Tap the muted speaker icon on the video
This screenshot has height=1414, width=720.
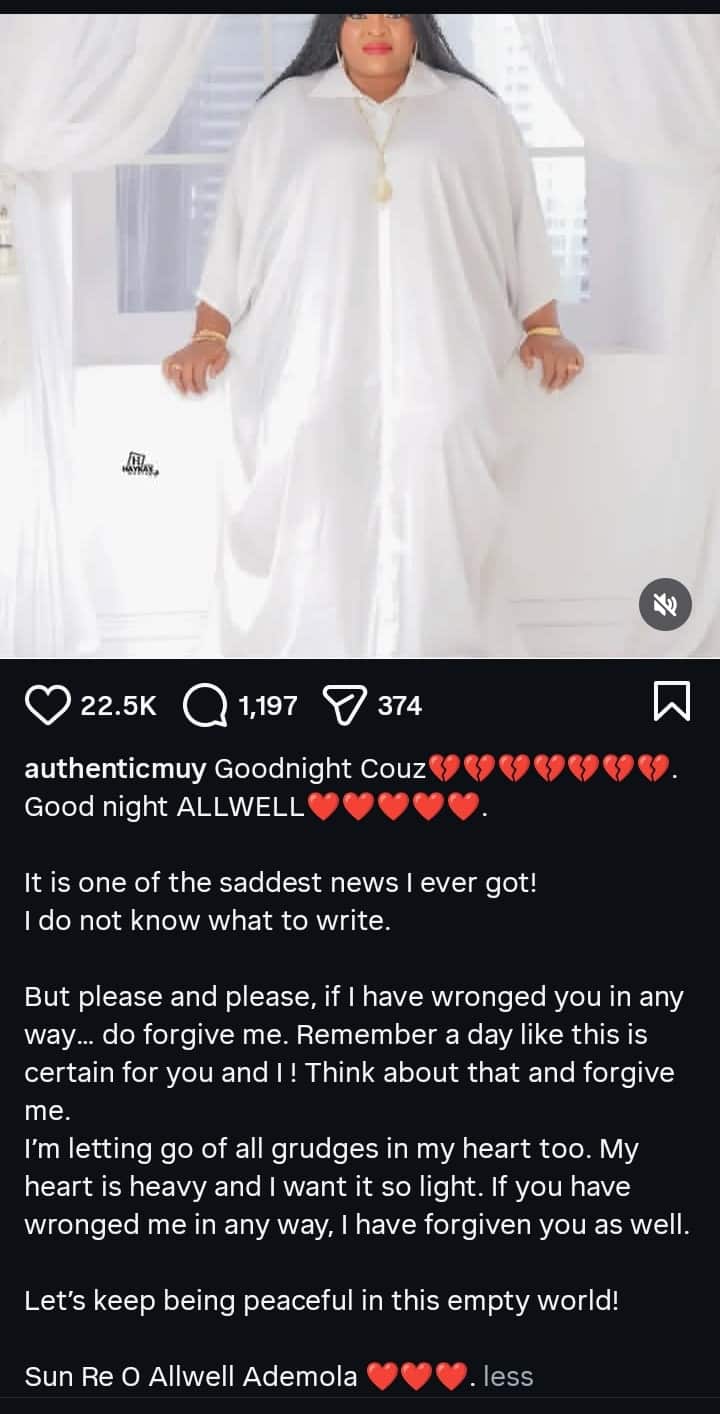[x=665, y=604]
